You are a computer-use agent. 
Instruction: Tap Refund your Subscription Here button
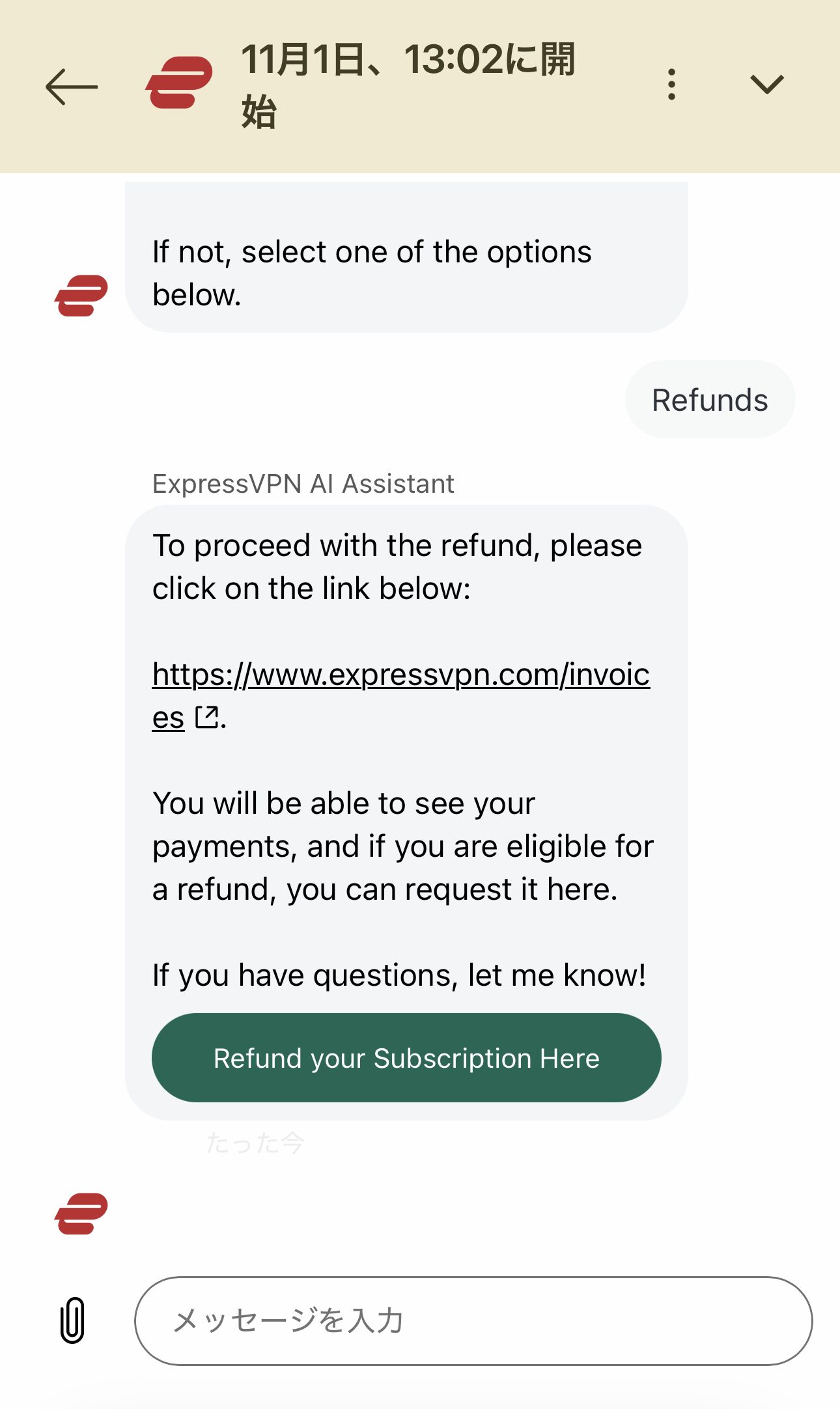pos(406,1058)
